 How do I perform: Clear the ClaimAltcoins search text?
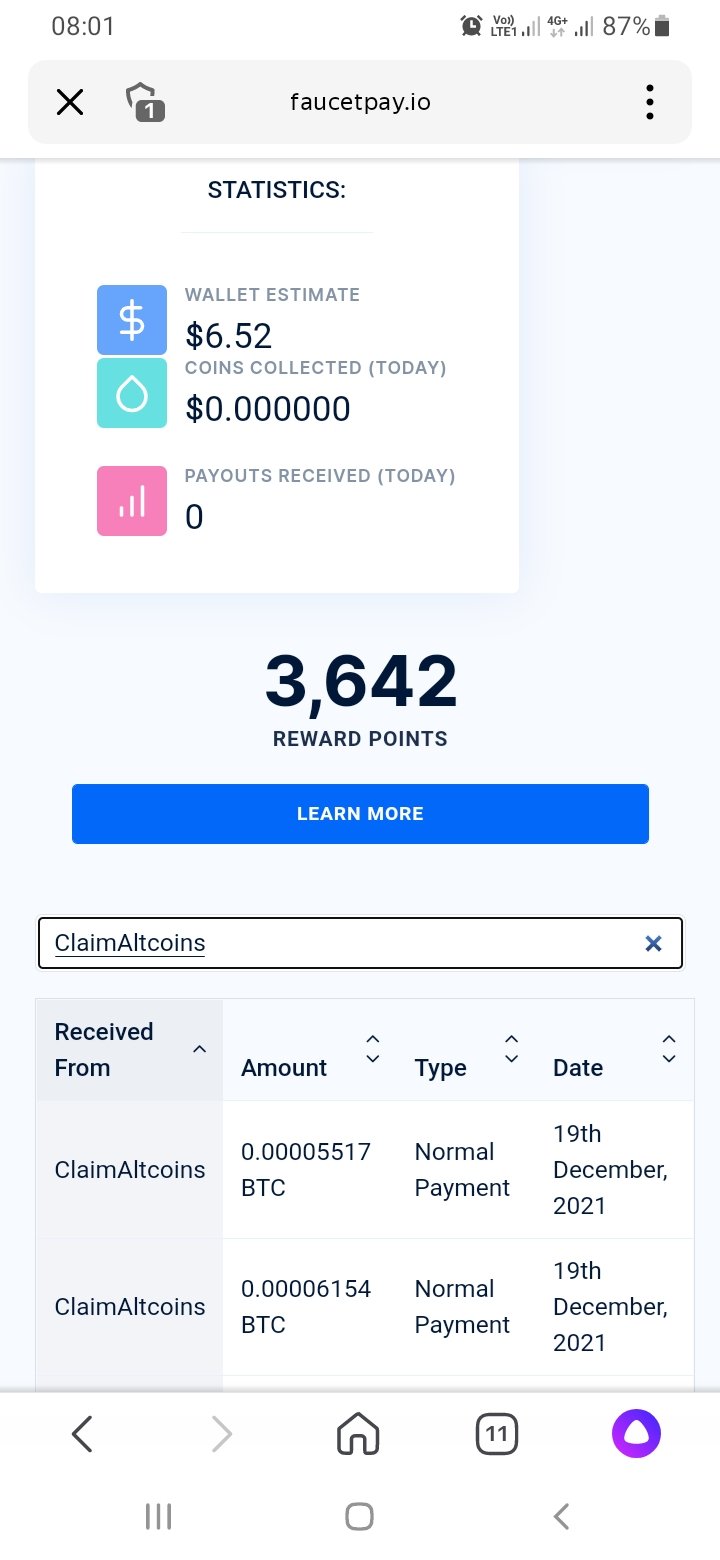pos(653,943)
